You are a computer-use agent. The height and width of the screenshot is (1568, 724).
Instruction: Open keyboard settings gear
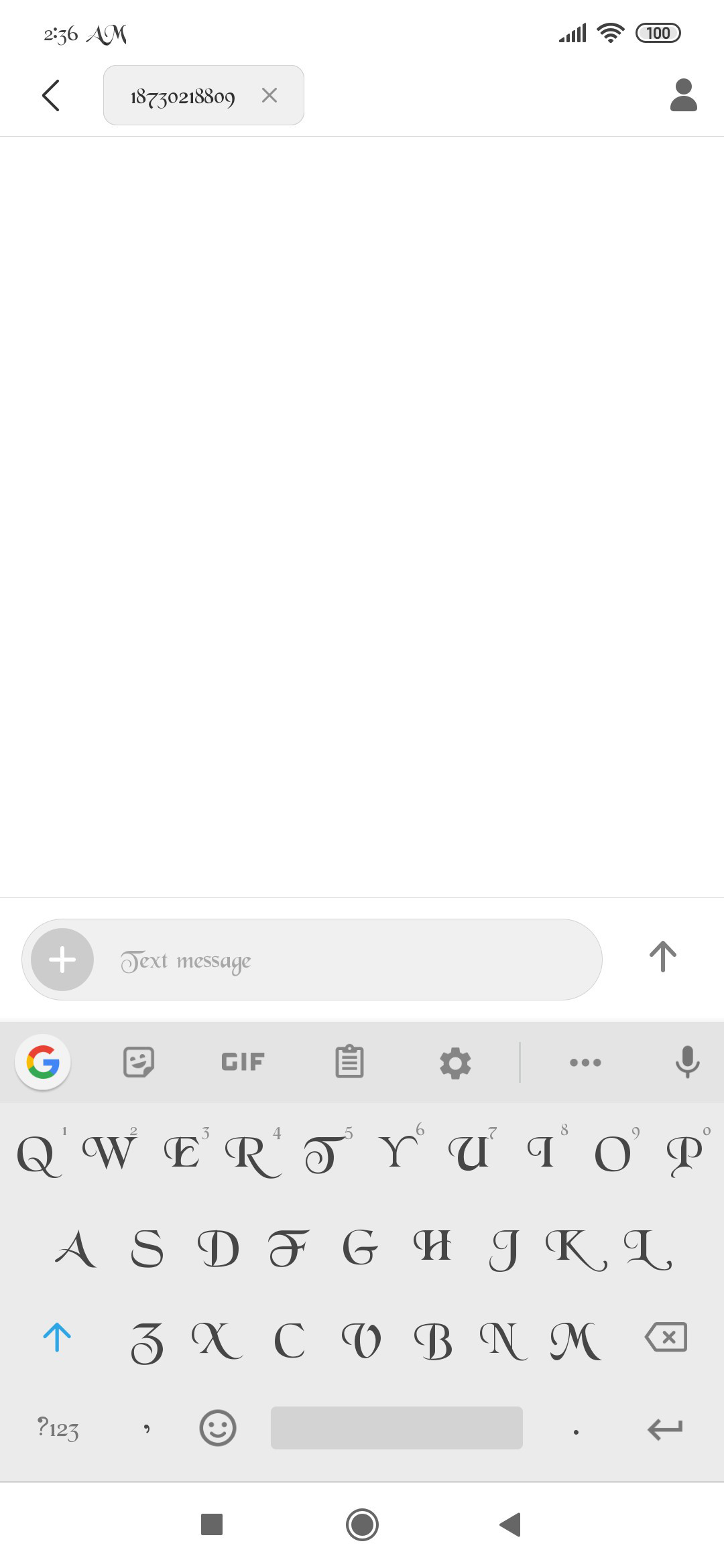click(455, 1063)
